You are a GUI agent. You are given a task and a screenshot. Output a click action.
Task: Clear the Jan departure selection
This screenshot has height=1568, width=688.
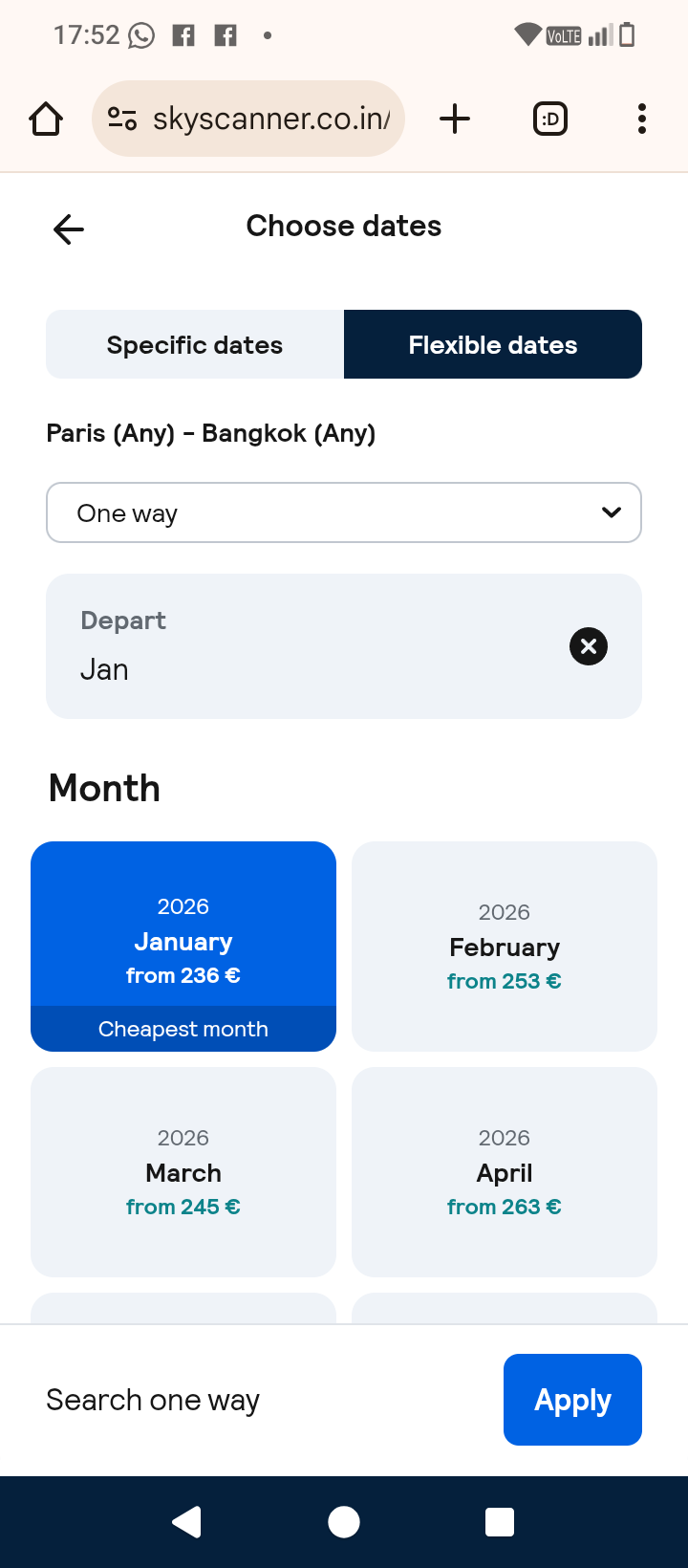click(x=589, y=646)
